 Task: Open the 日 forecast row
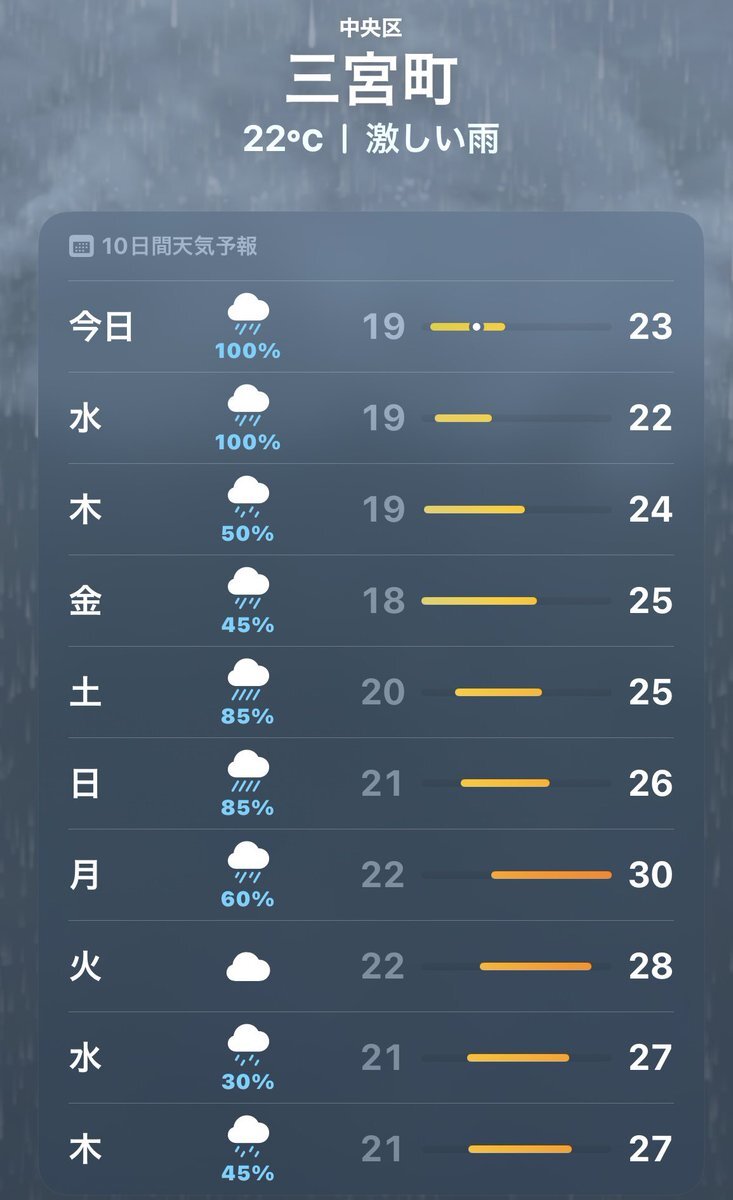coord(371,783)
